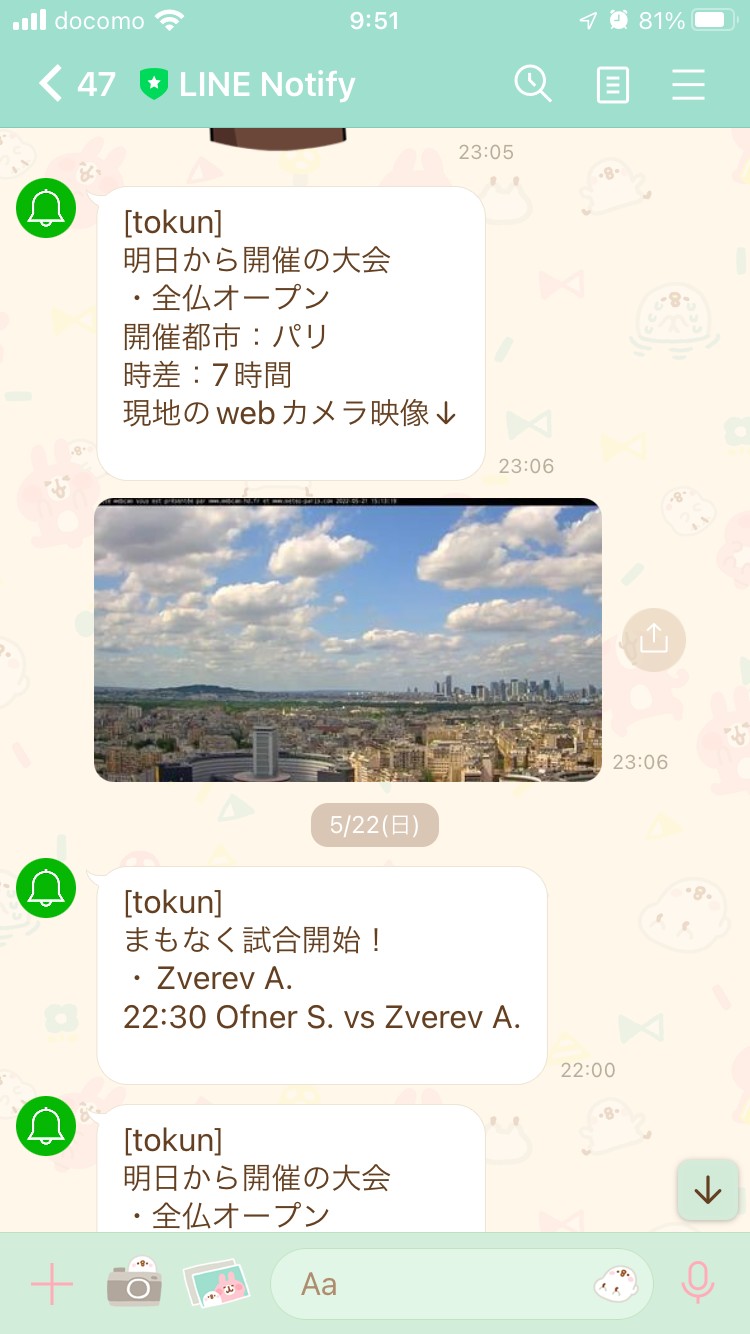The width and height of the screenshot is (750, 1334).
Task: Tap the 5/22(日) date separator chip
Action: tap(374, 824)
